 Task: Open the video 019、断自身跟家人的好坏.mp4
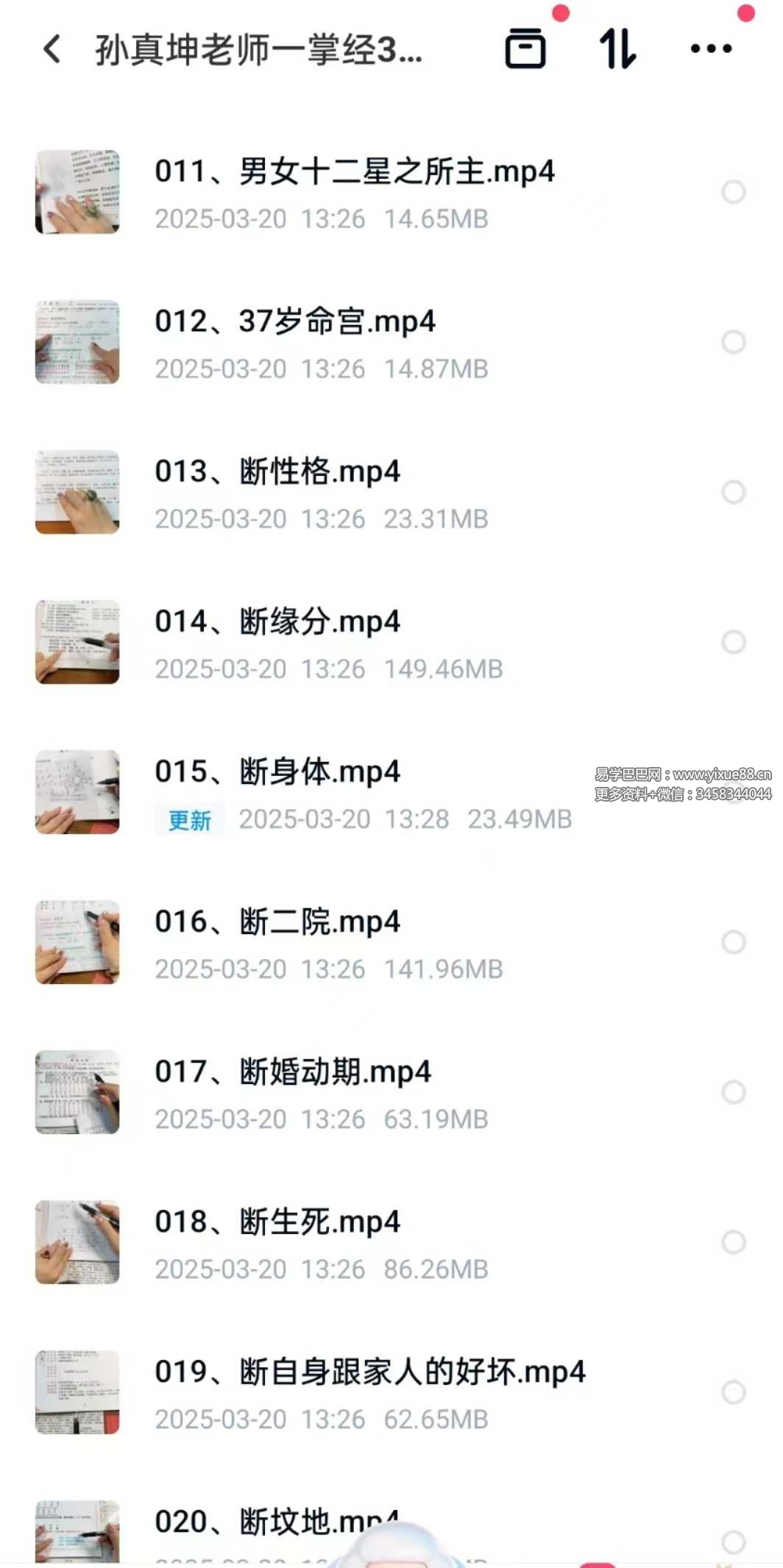[x=369, y=1372]
